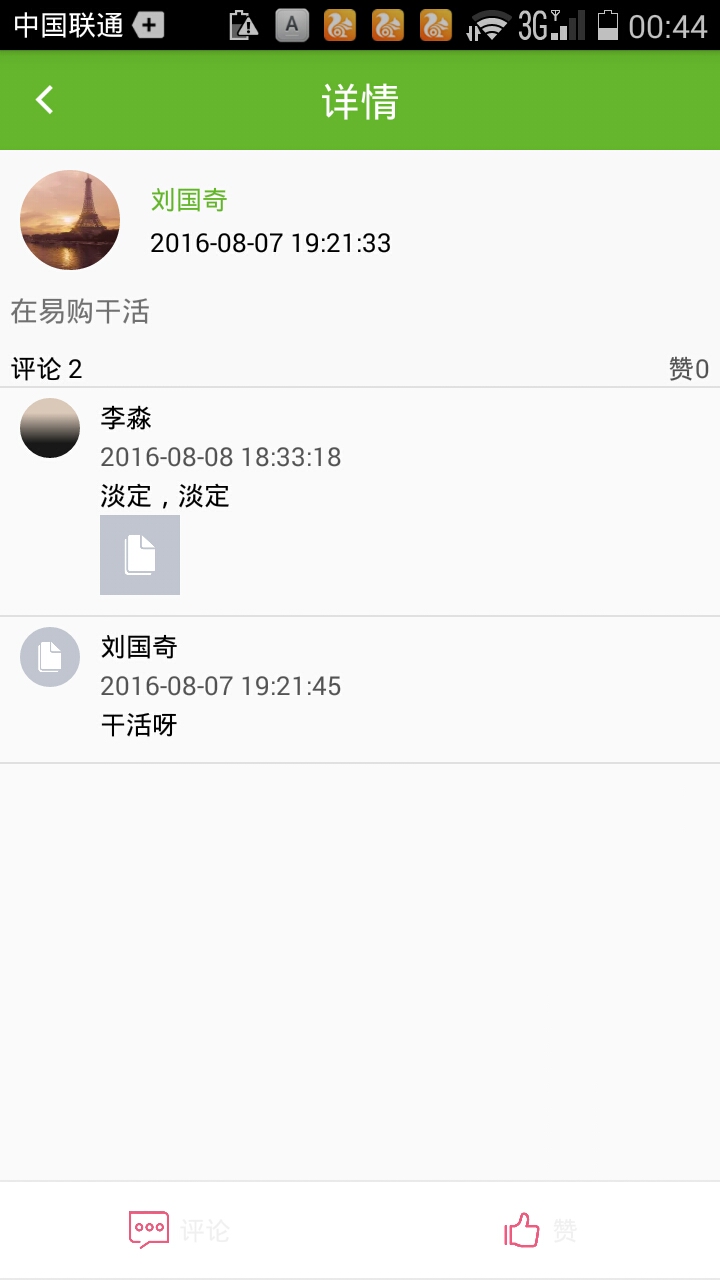Viewport: 720px width, 1280px height.
Task: Open the green 刘国奇 author name
Action: 189,200
